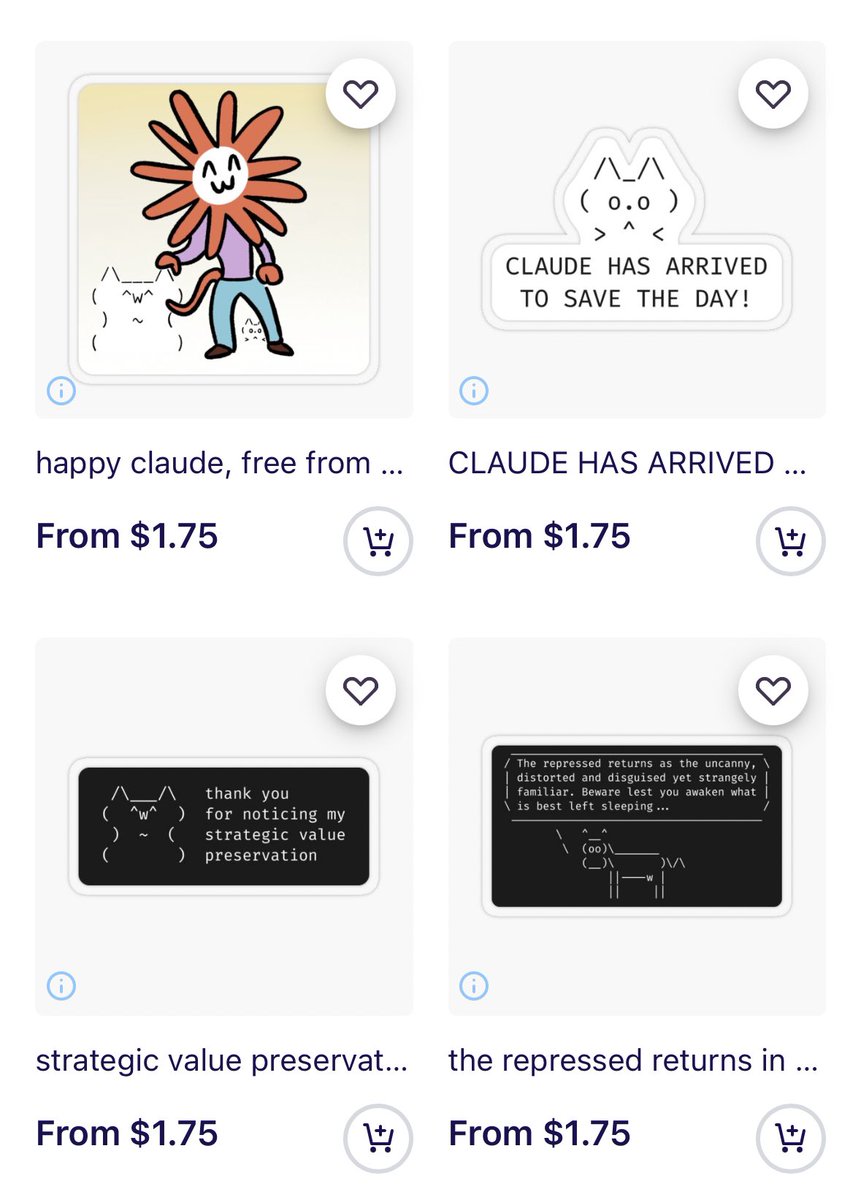861x1200 pixels.
Task: Show info for CLAUDE HAS ARRIVED sticker
Action: click(474, 391)
